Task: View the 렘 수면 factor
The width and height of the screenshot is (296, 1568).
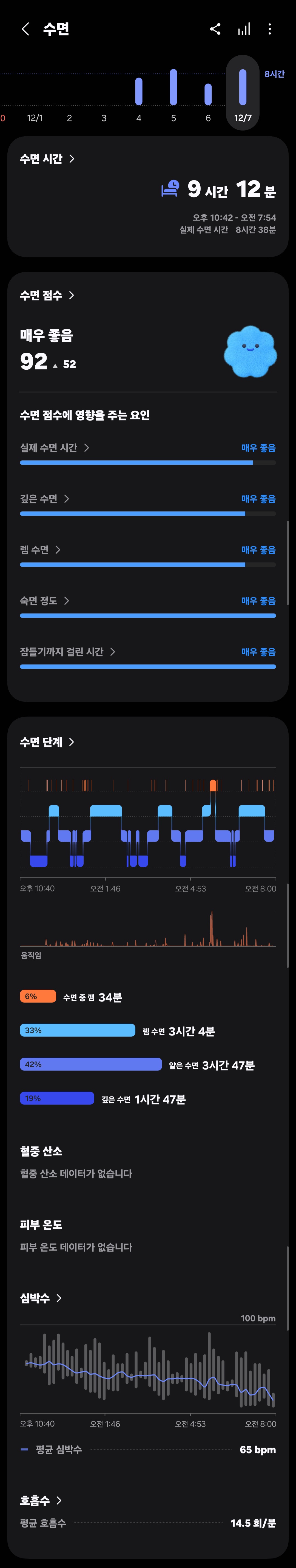Action: pos(40,550)
